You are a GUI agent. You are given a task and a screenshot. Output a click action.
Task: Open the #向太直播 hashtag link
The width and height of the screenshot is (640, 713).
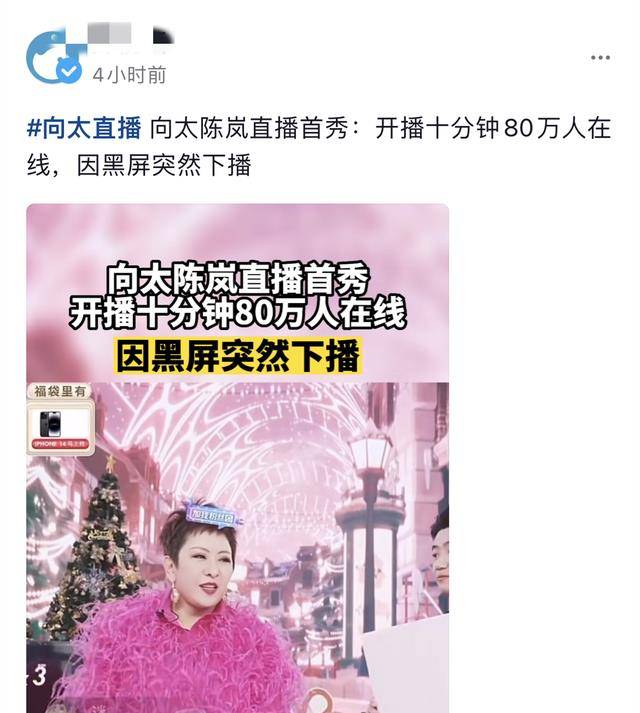(x=84, y=130)
